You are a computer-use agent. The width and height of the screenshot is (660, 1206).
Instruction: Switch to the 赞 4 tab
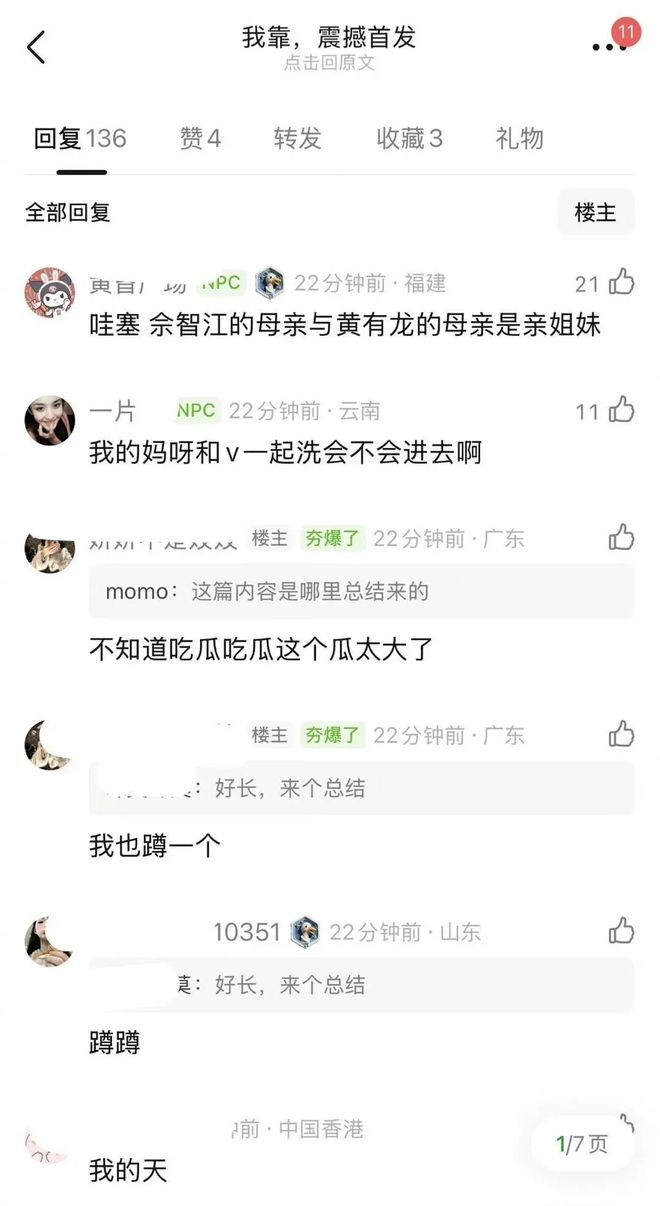[200, 139]
